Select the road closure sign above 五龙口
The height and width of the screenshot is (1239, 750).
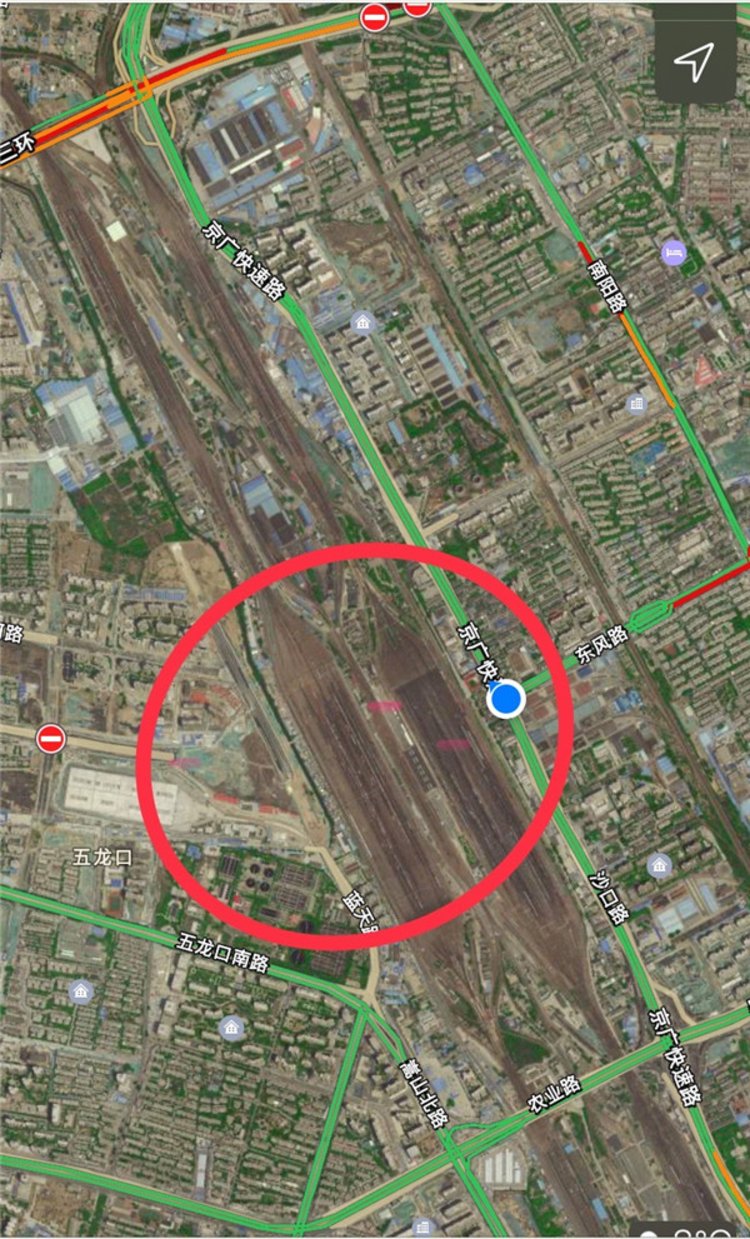tap(51, 739)
